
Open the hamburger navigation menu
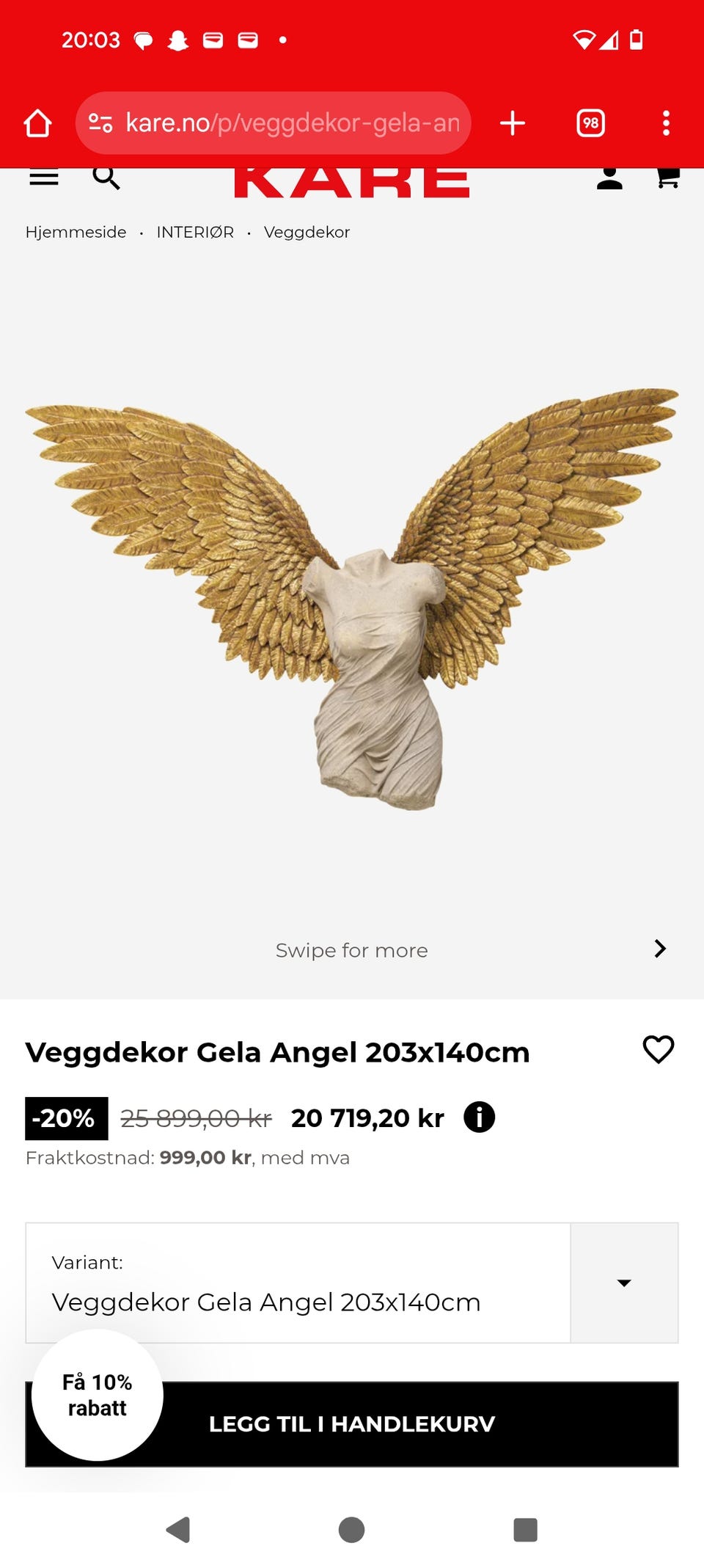[43, 176]
